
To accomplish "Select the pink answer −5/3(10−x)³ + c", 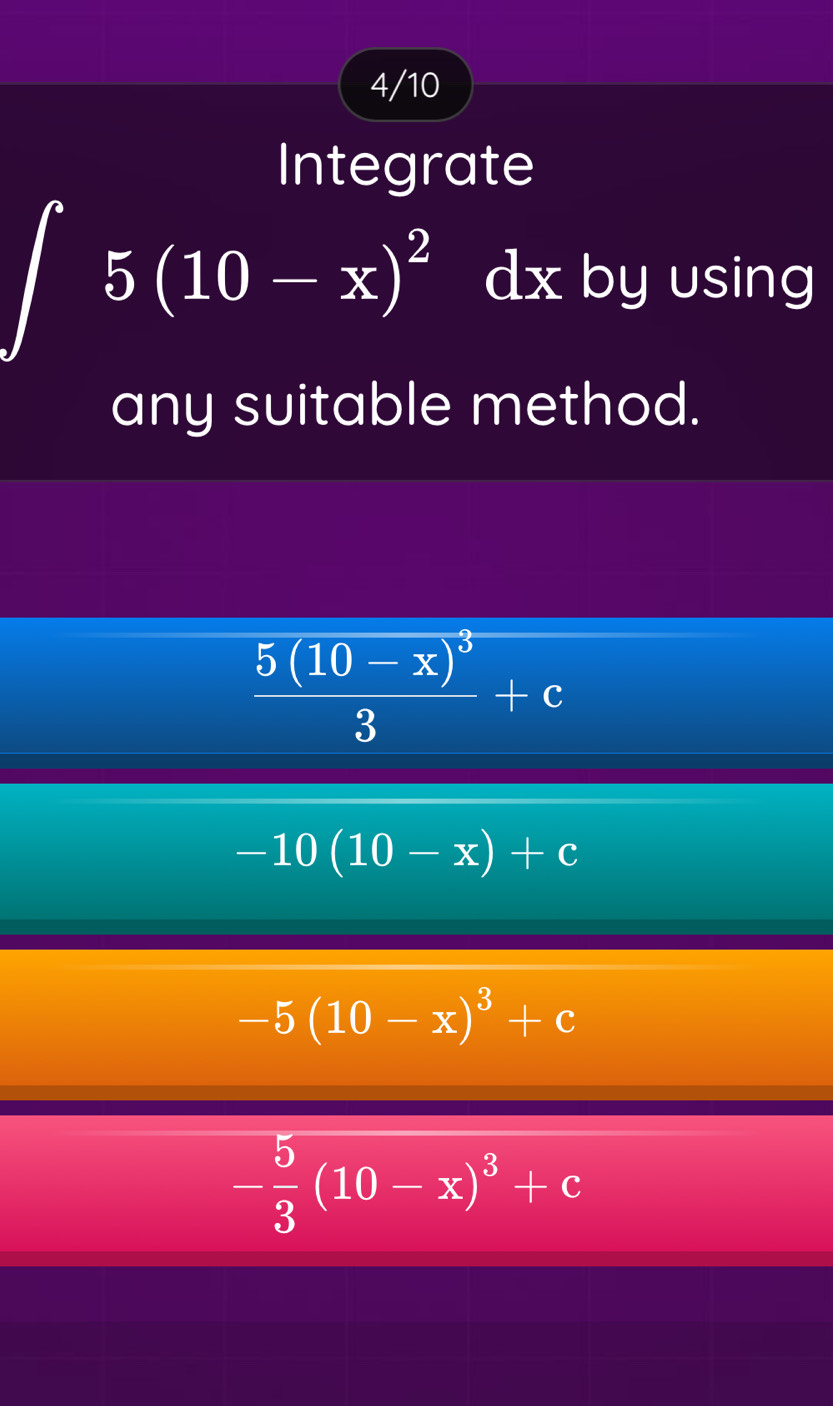I will point(416,1184).
